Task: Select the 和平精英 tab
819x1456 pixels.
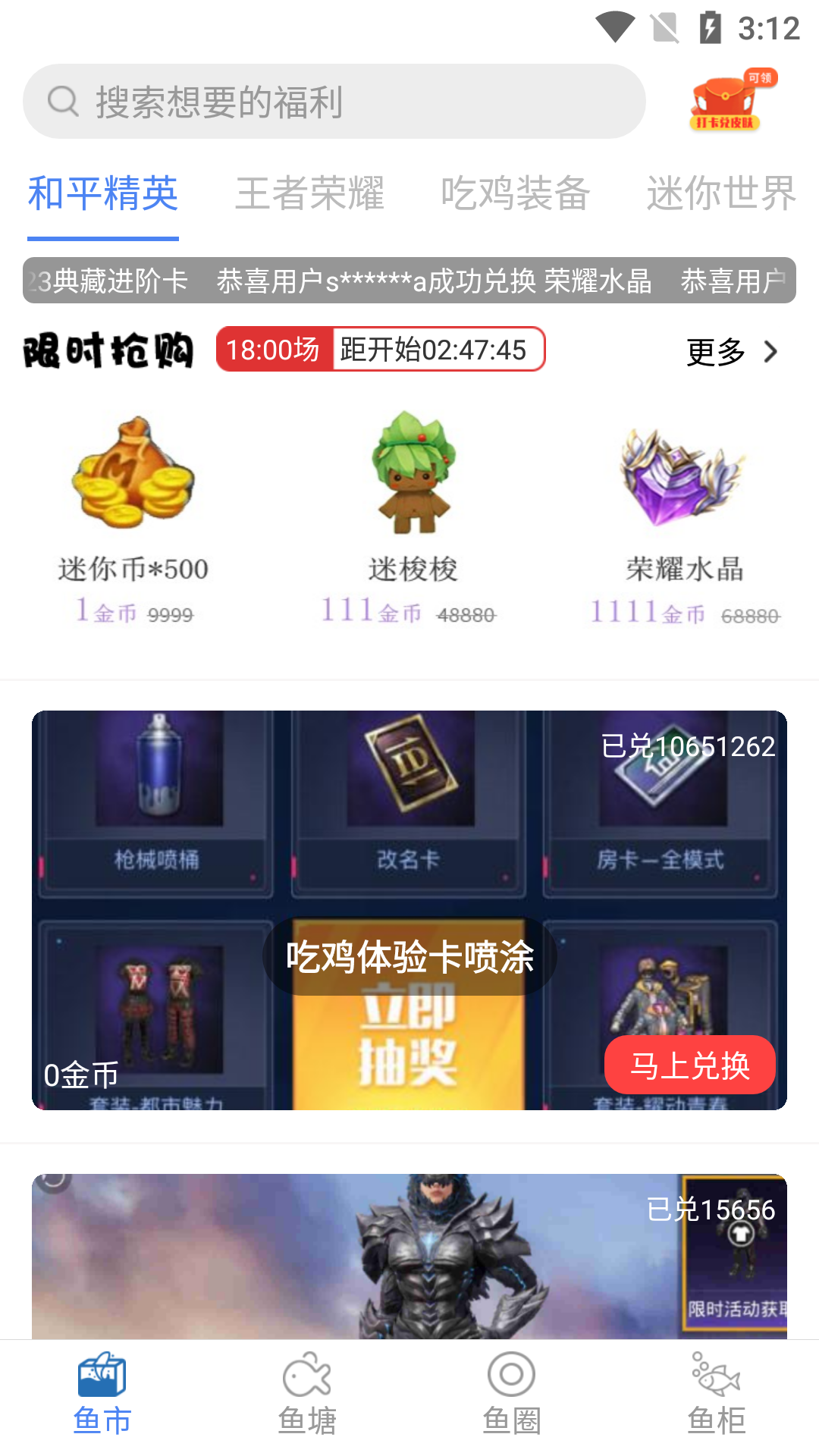Action: 103,193
